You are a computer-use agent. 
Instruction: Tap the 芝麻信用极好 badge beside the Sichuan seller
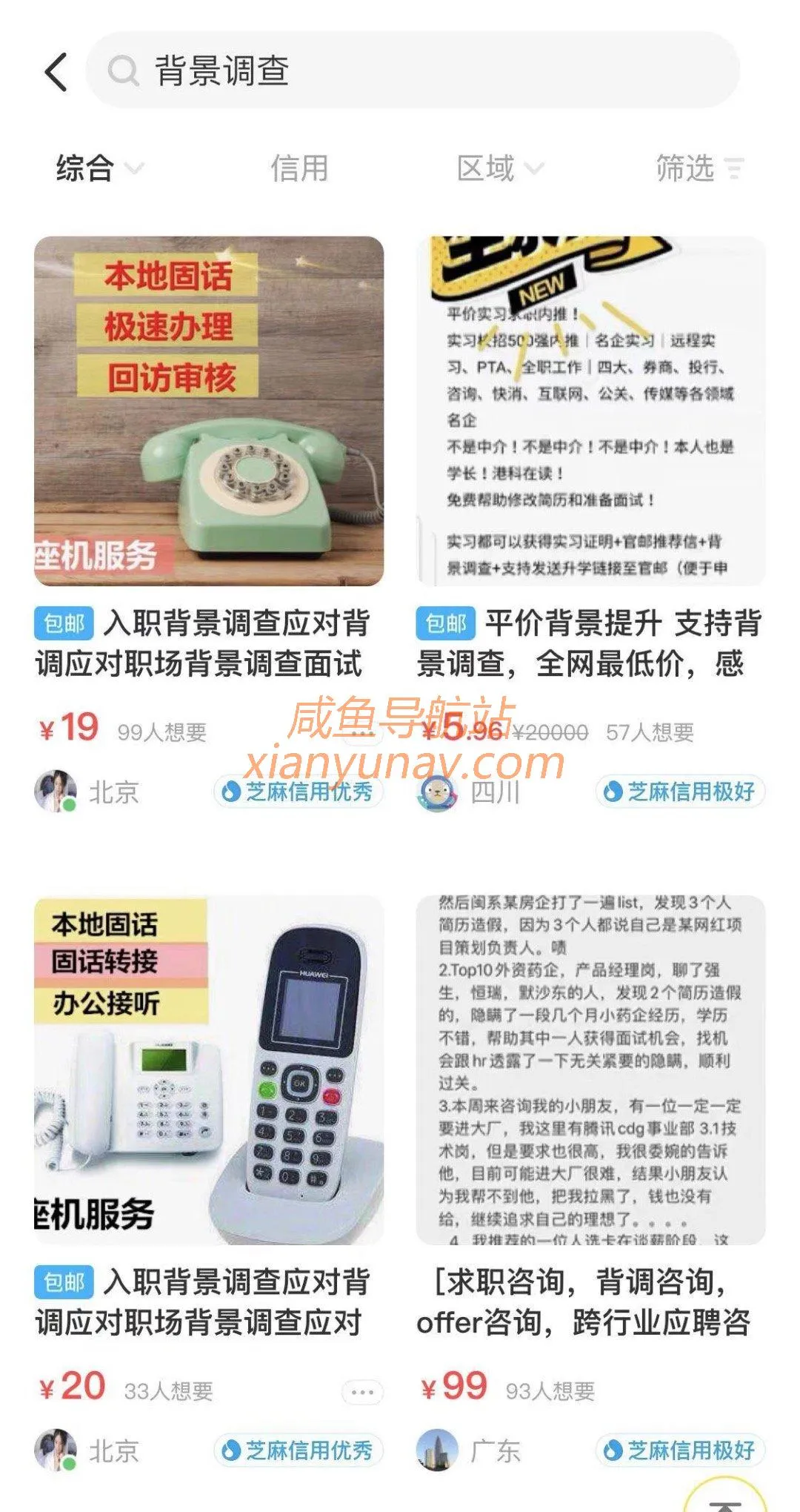(x=679, y=793)
